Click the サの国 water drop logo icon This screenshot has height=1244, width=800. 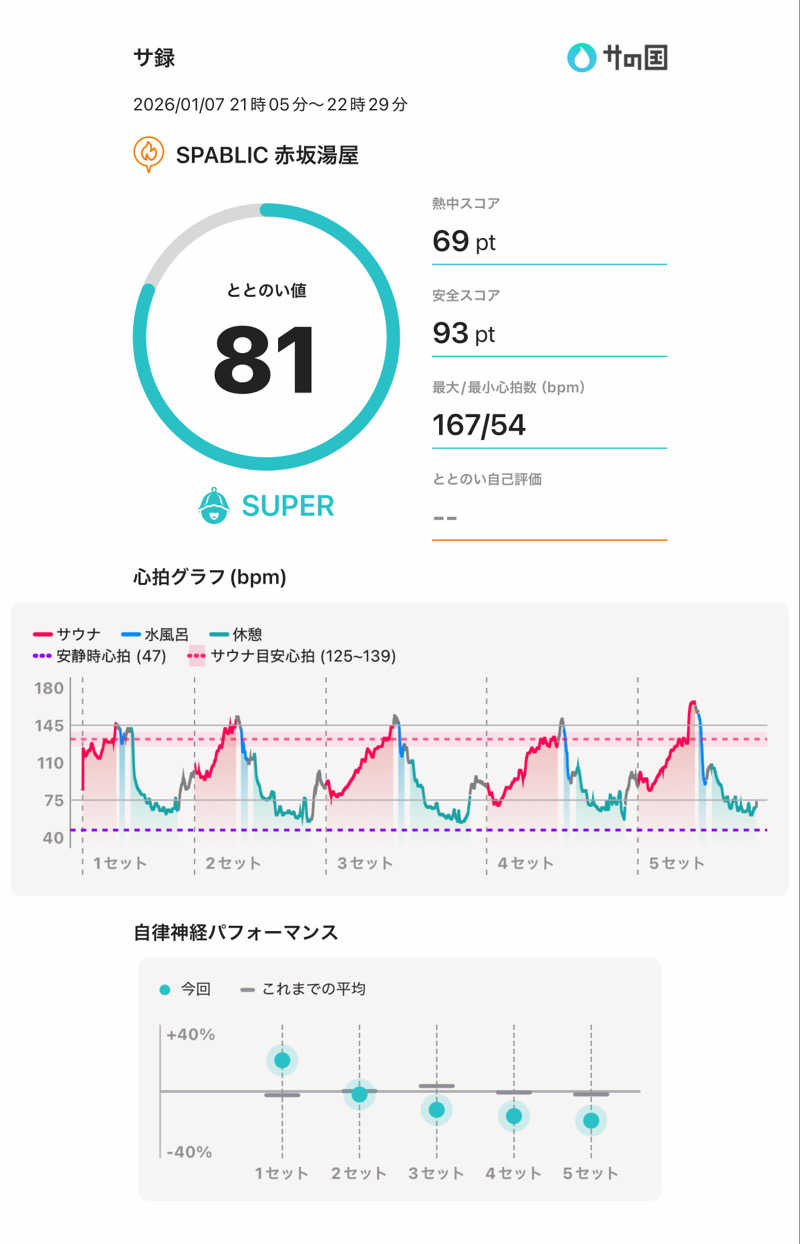(581, 58)
